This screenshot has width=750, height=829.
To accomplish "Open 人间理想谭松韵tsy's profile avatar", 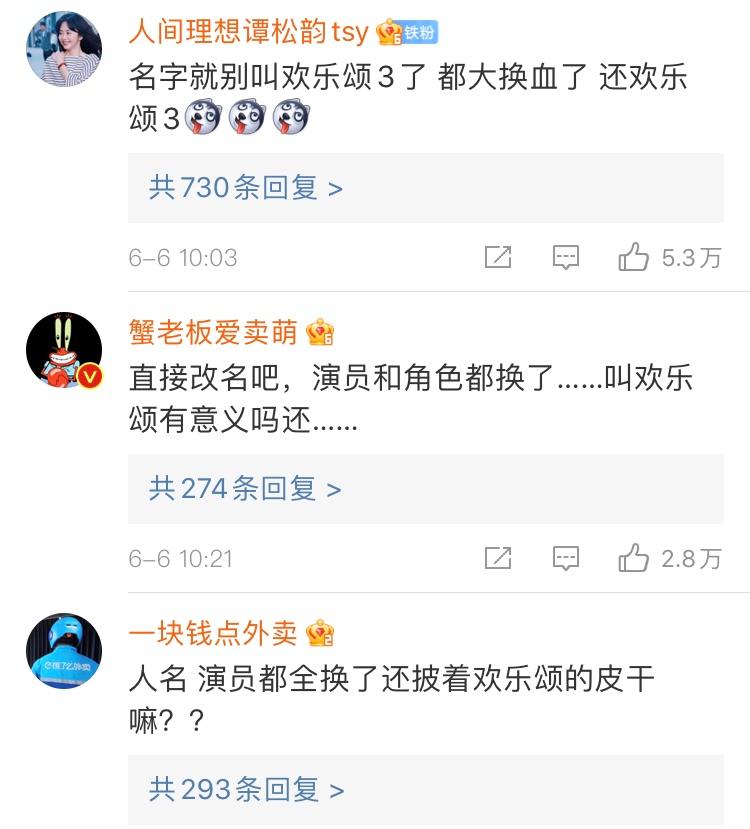I will pos(64,50).
